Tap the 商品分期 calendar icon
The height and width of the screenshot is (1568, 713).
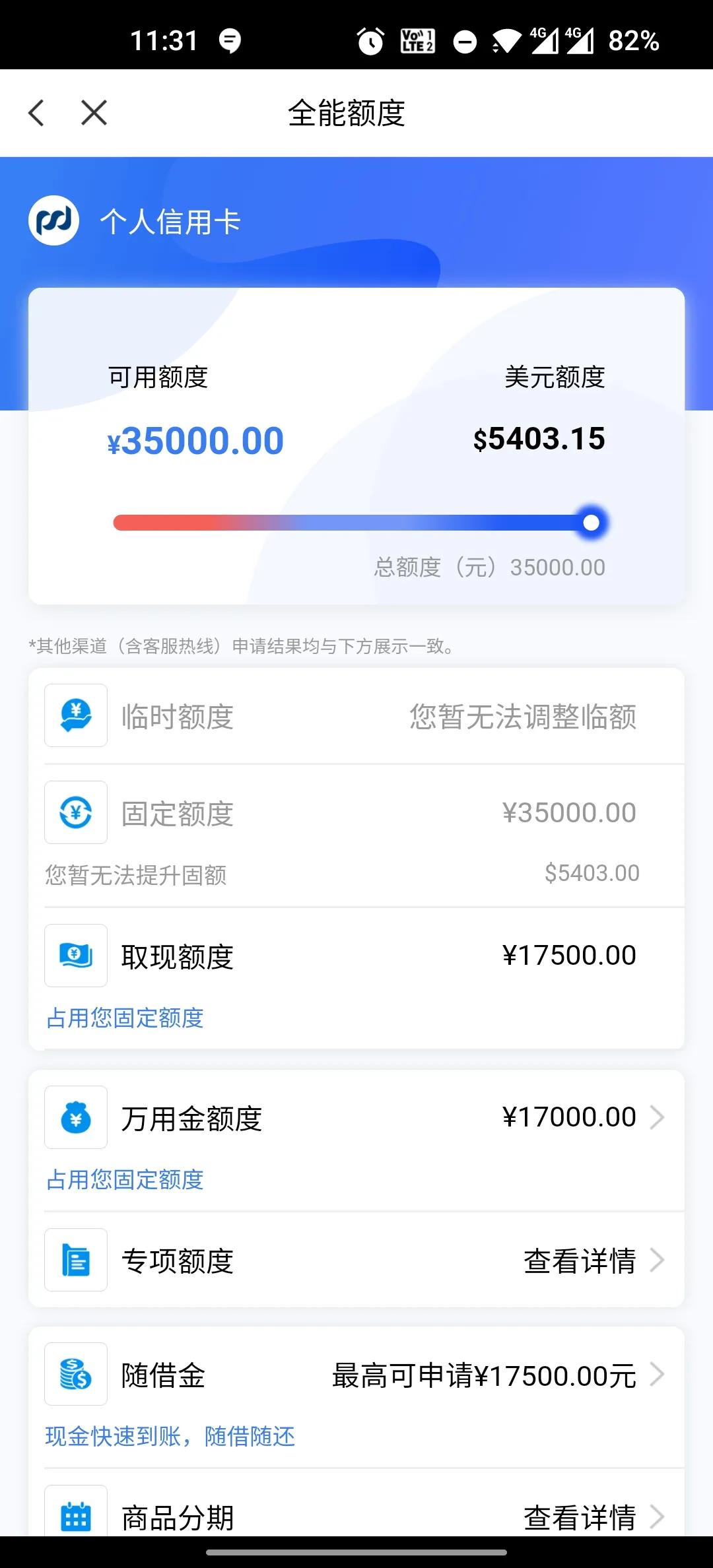(75, 1518)
